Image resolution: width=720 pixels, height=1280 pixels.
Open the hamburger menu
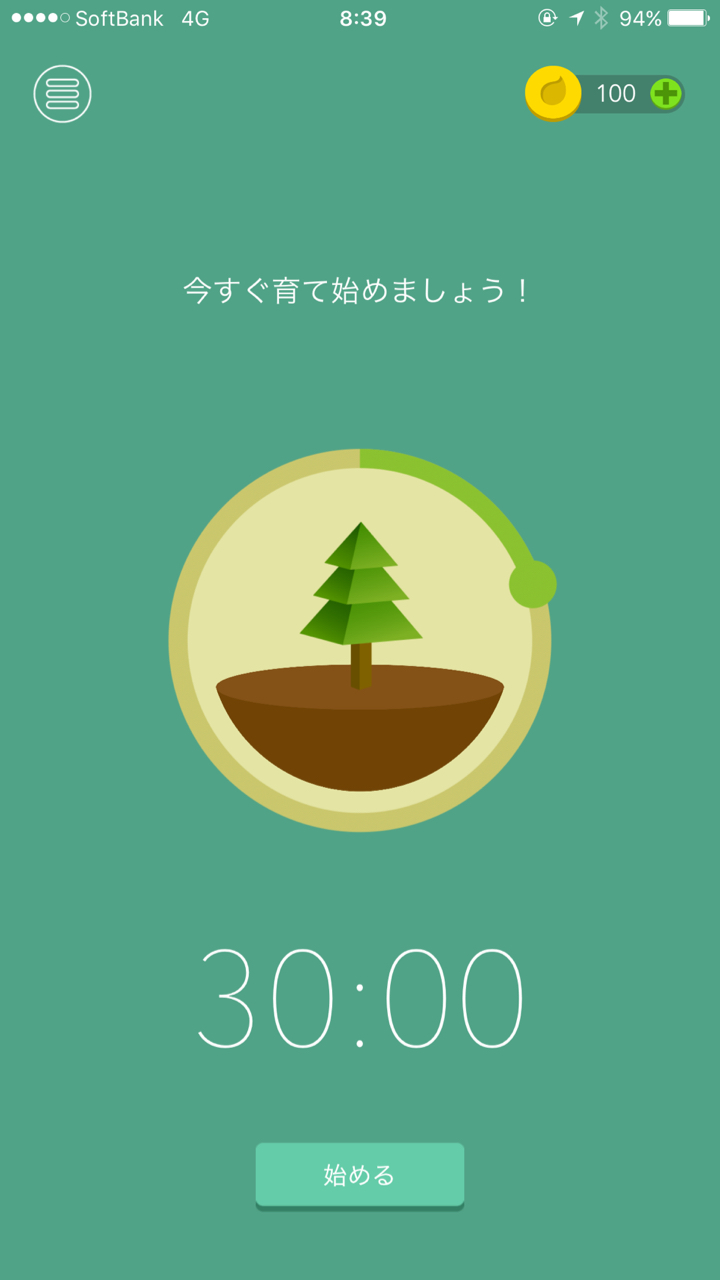62,94
